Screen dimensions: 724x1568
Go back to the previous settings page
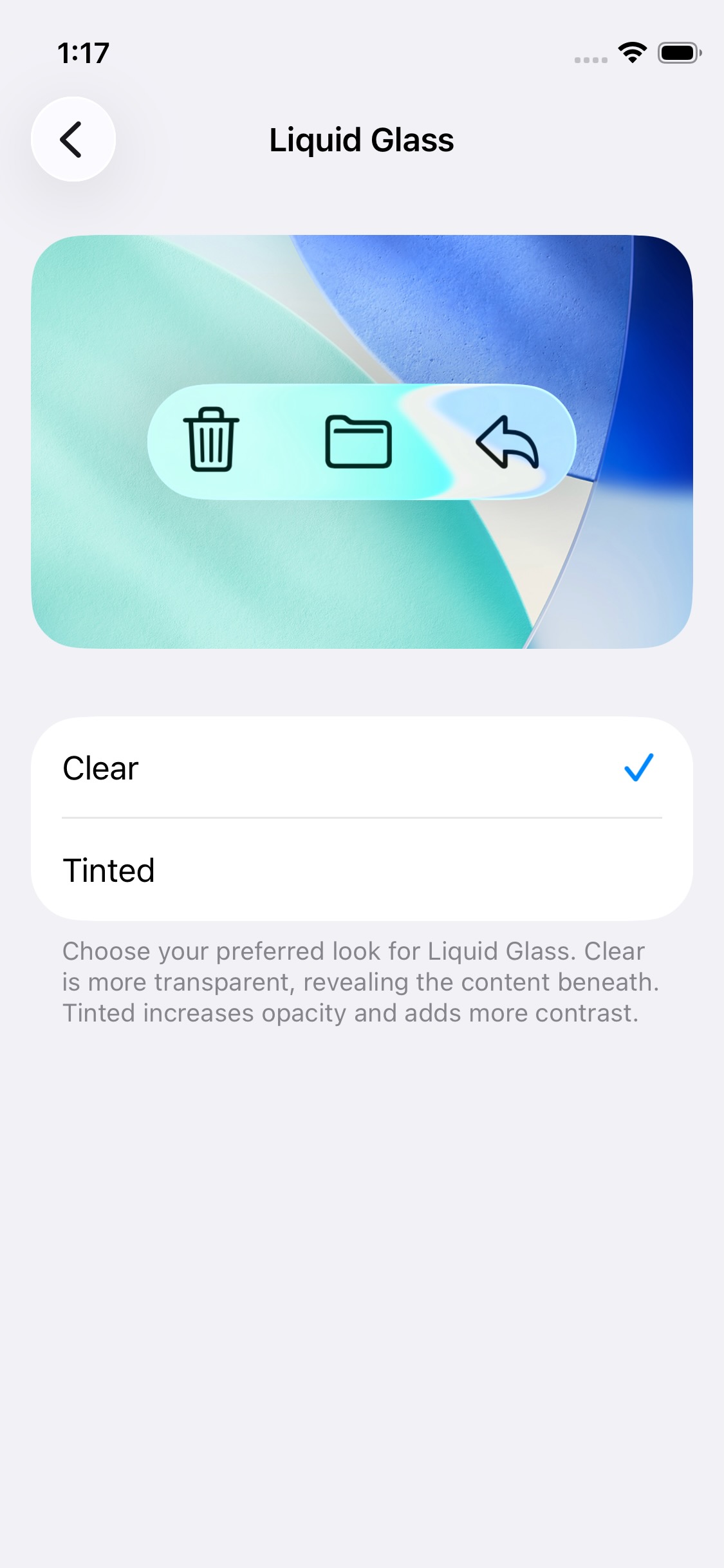pos(73,139)
